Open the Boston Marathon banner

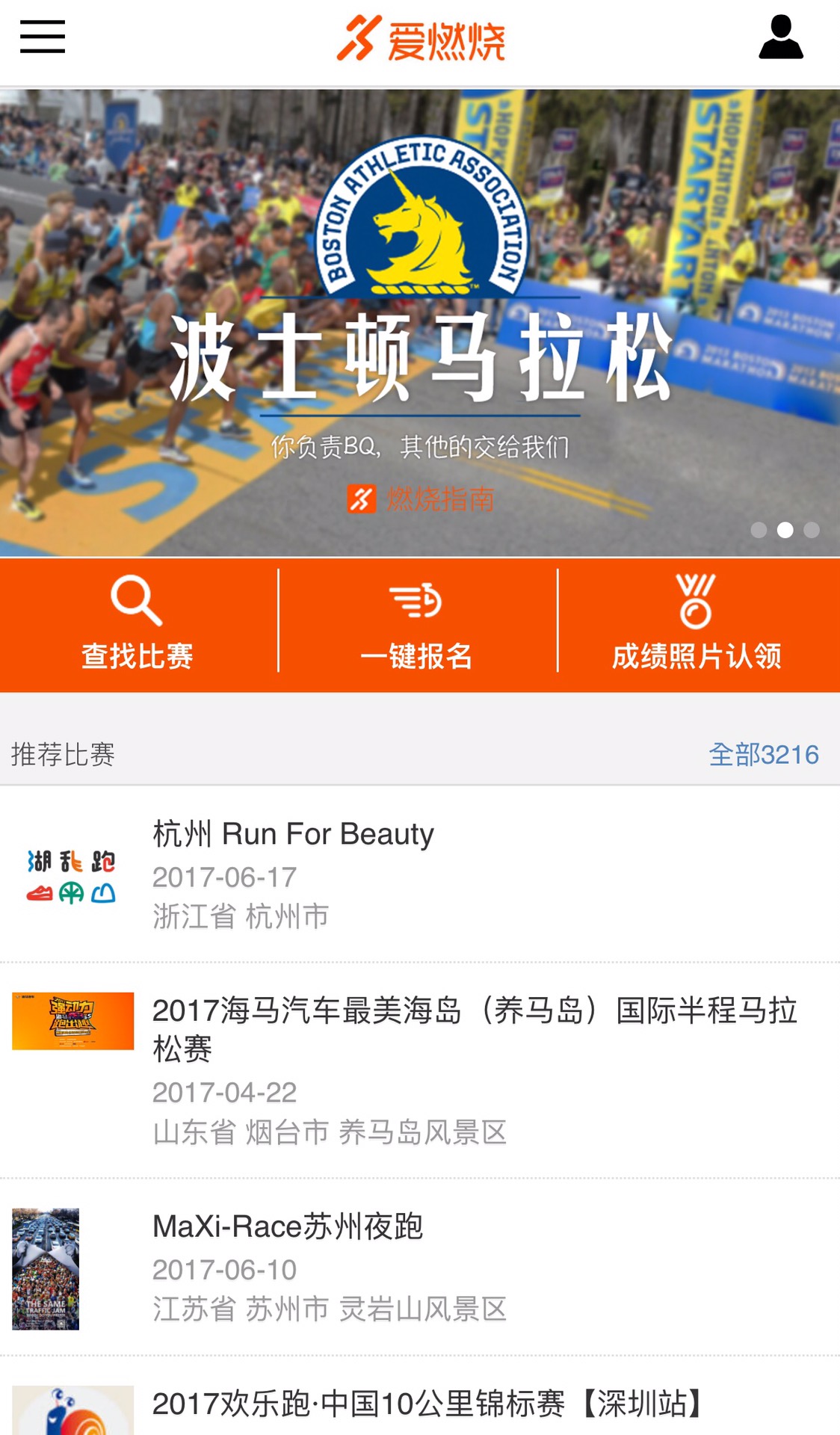click(x=420, y=323)
